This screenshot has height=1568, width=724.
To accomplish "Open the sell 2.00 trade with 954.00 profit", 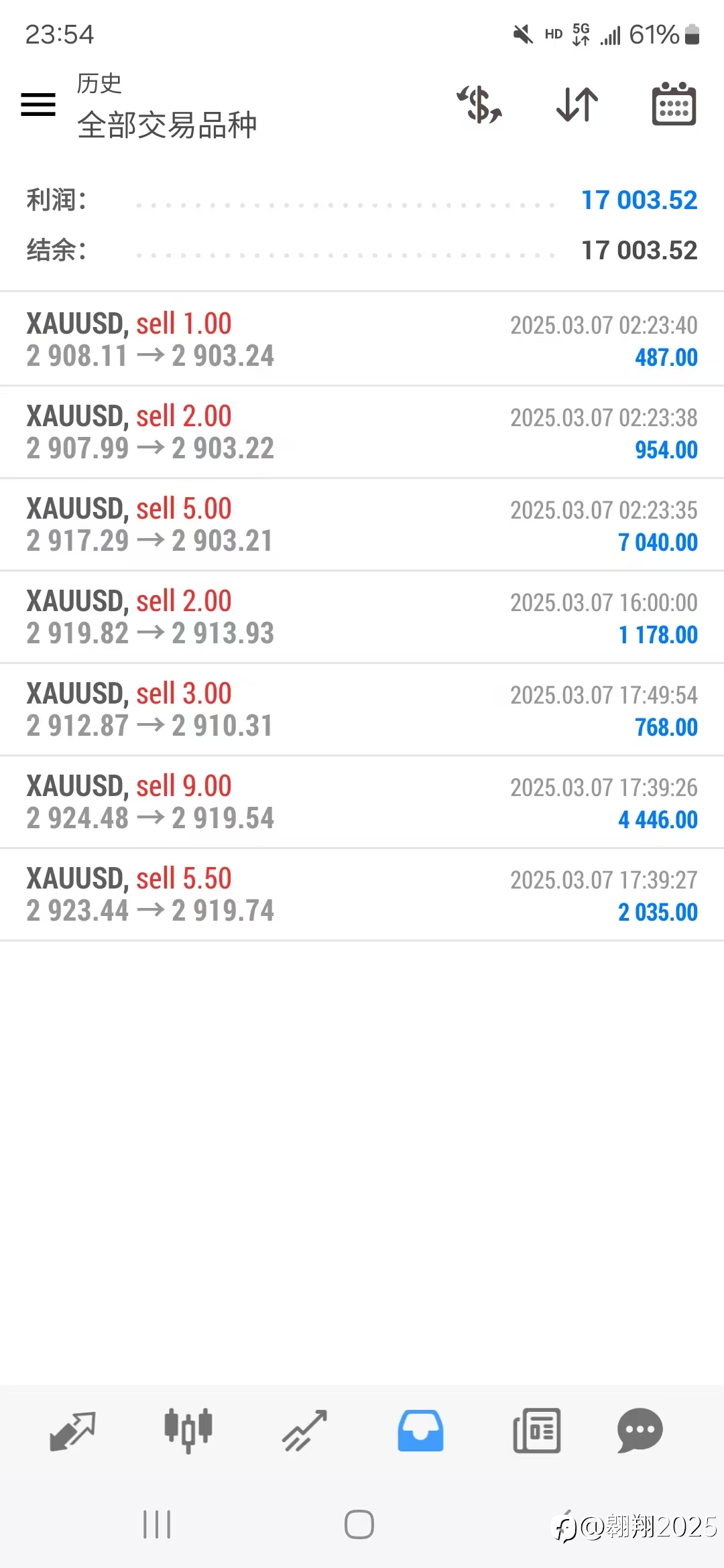I will [362, 432].
